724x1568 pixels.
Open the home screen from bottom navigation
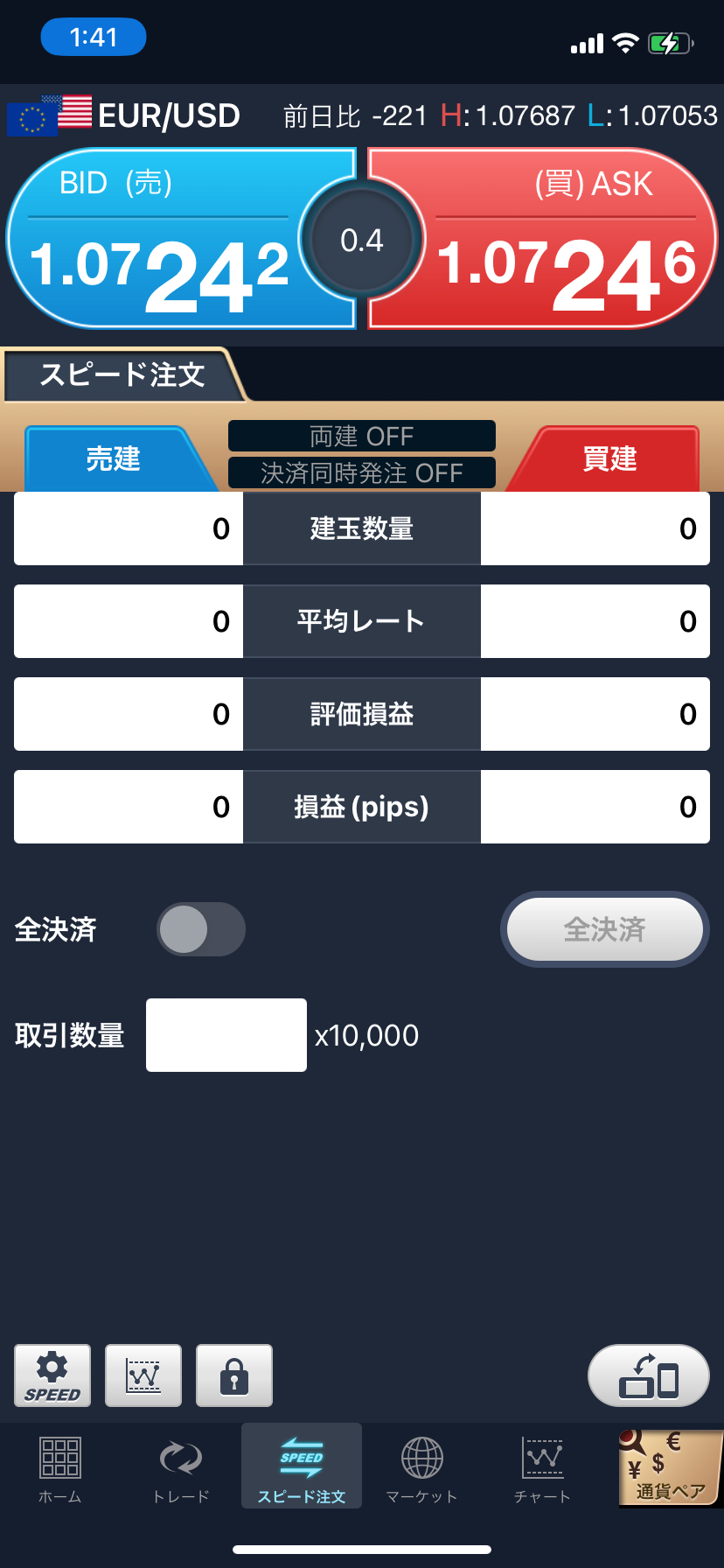click(59, 1466)
